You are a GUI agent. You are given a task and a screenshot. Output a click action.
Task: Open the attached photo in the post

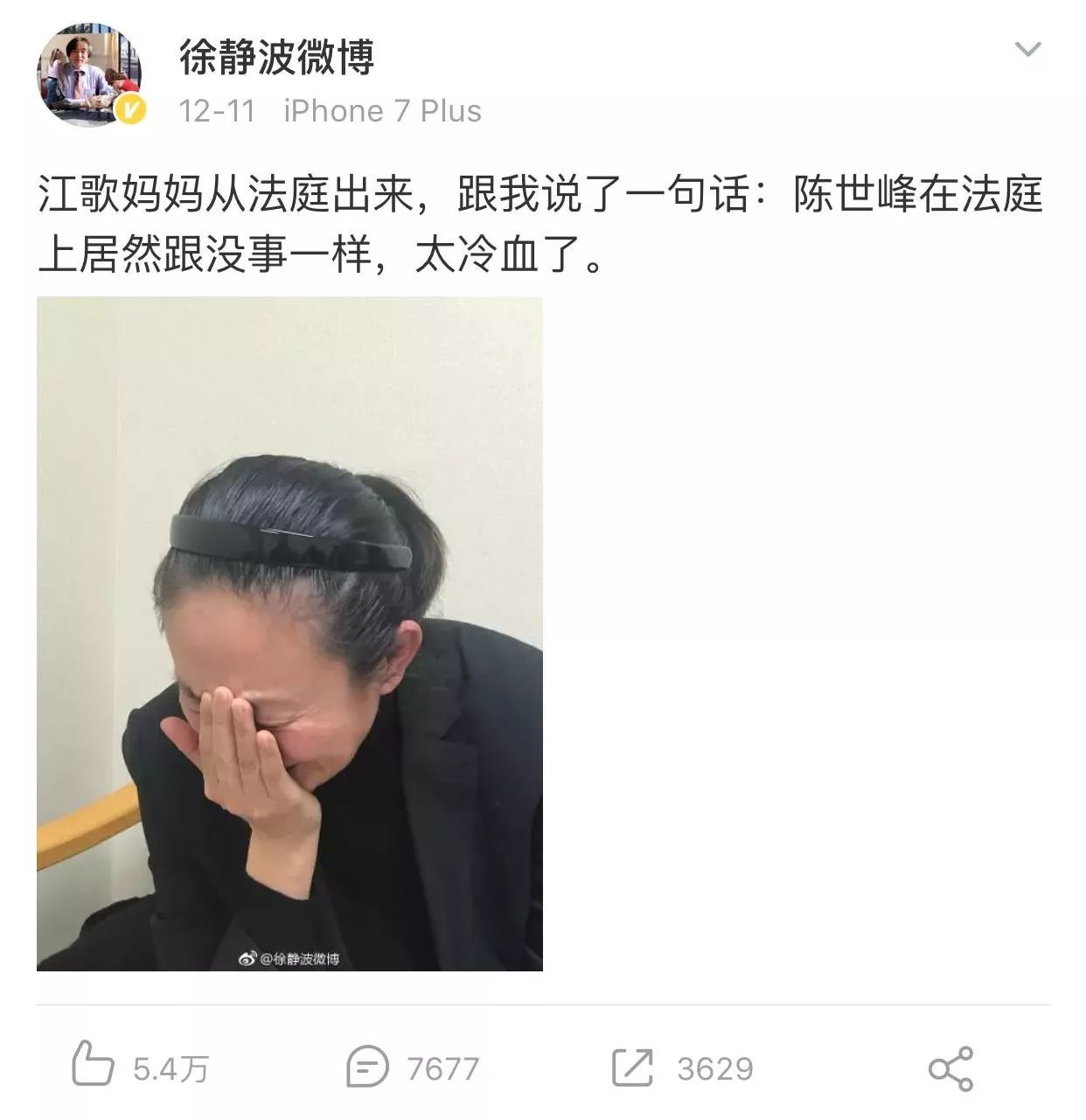click(x=289, y=633)
